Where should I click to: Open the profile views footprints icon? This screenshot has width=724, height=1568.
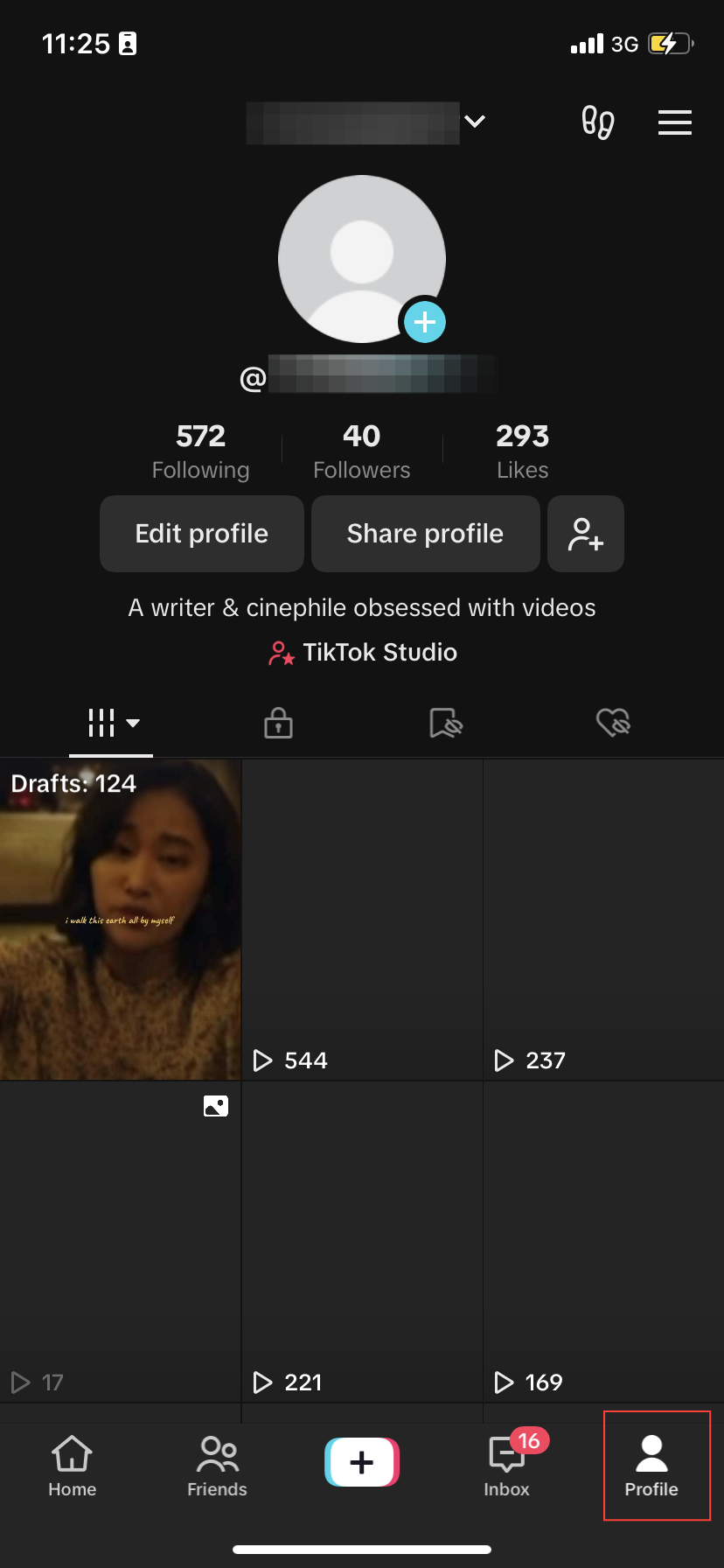[598, 122]
